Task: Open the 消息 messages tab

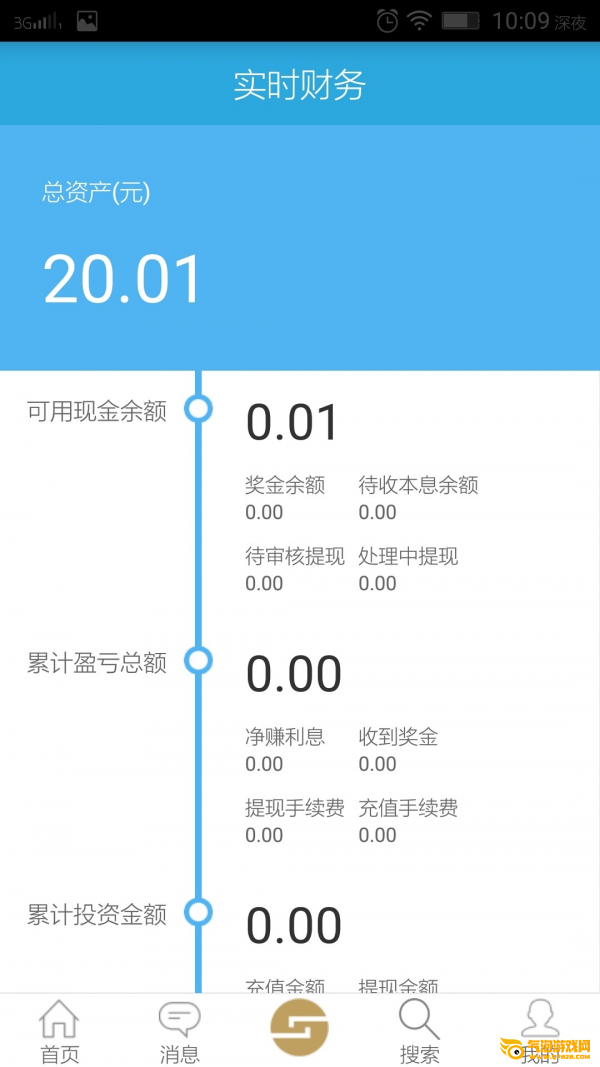Action: click(179, 1031)
